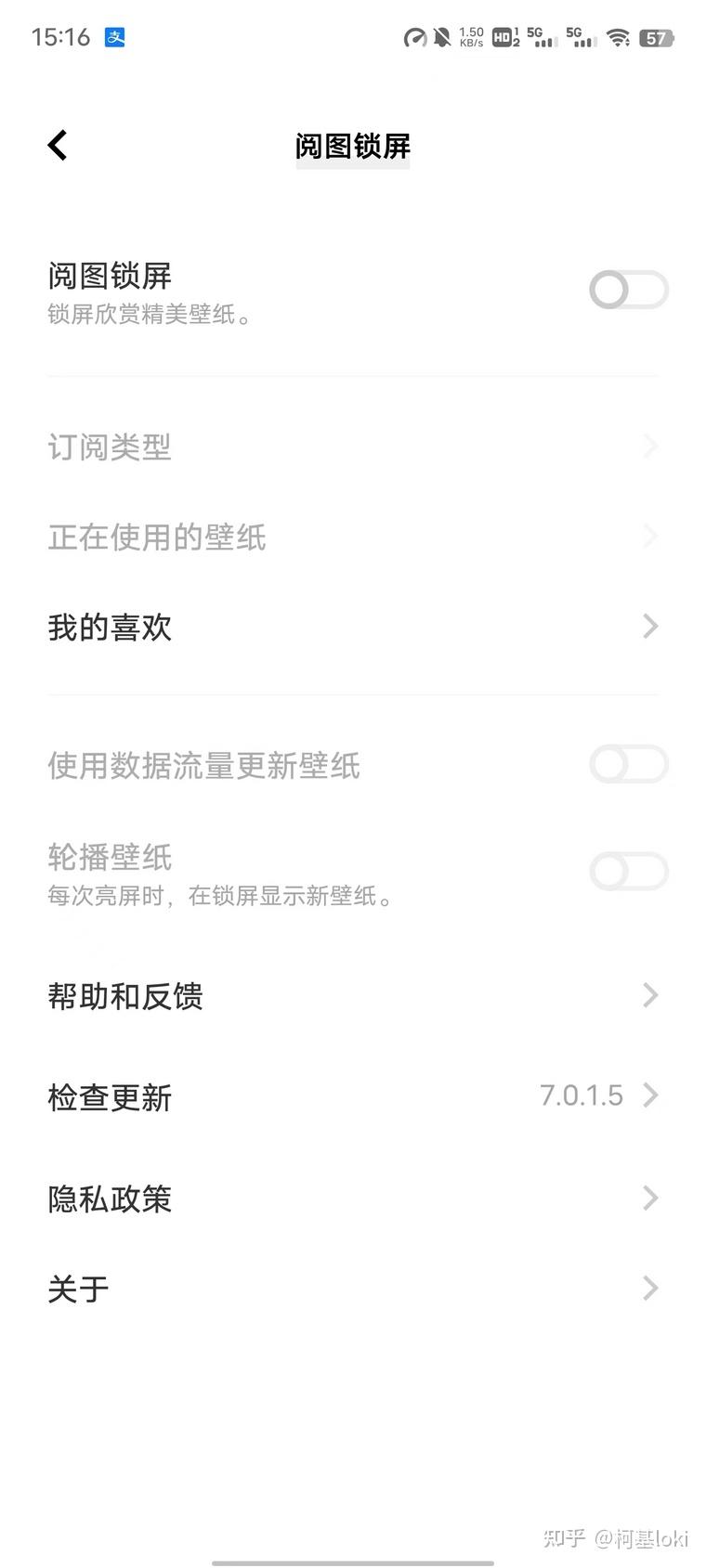Enable the 阅图锁屏 switch

click(628, 291)
